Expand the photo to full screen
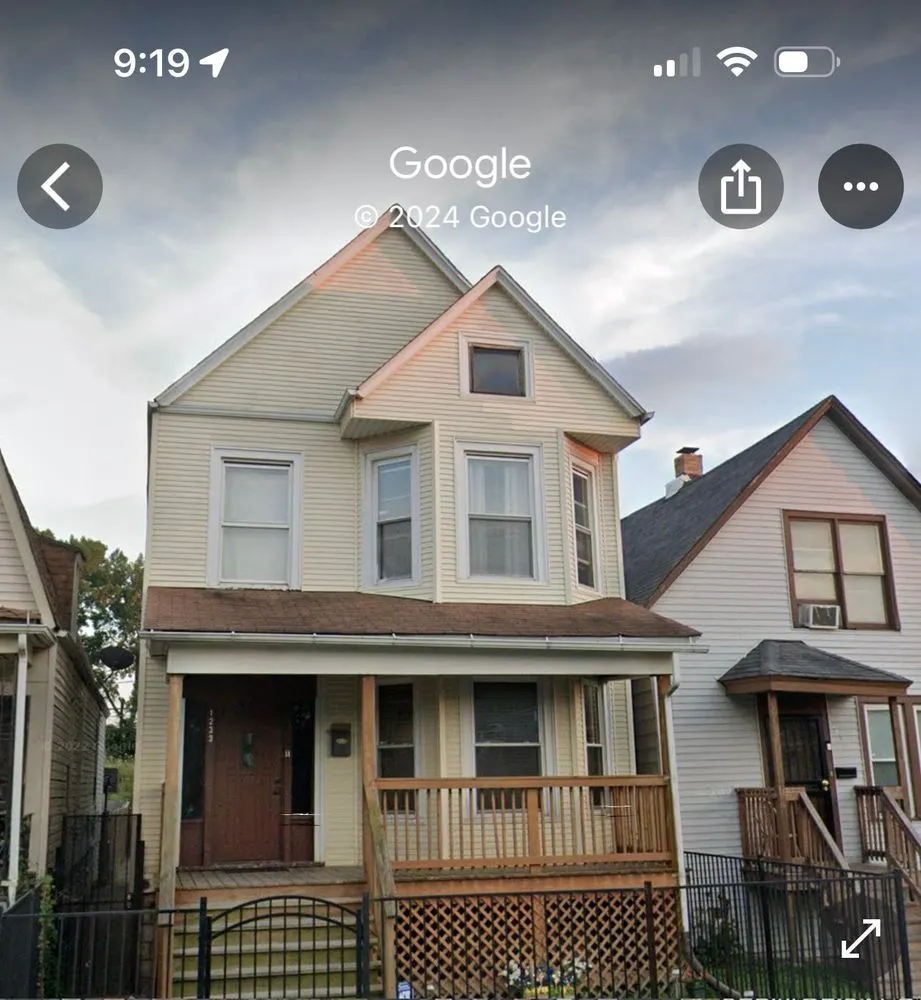921x1000 pixels. 860,938
